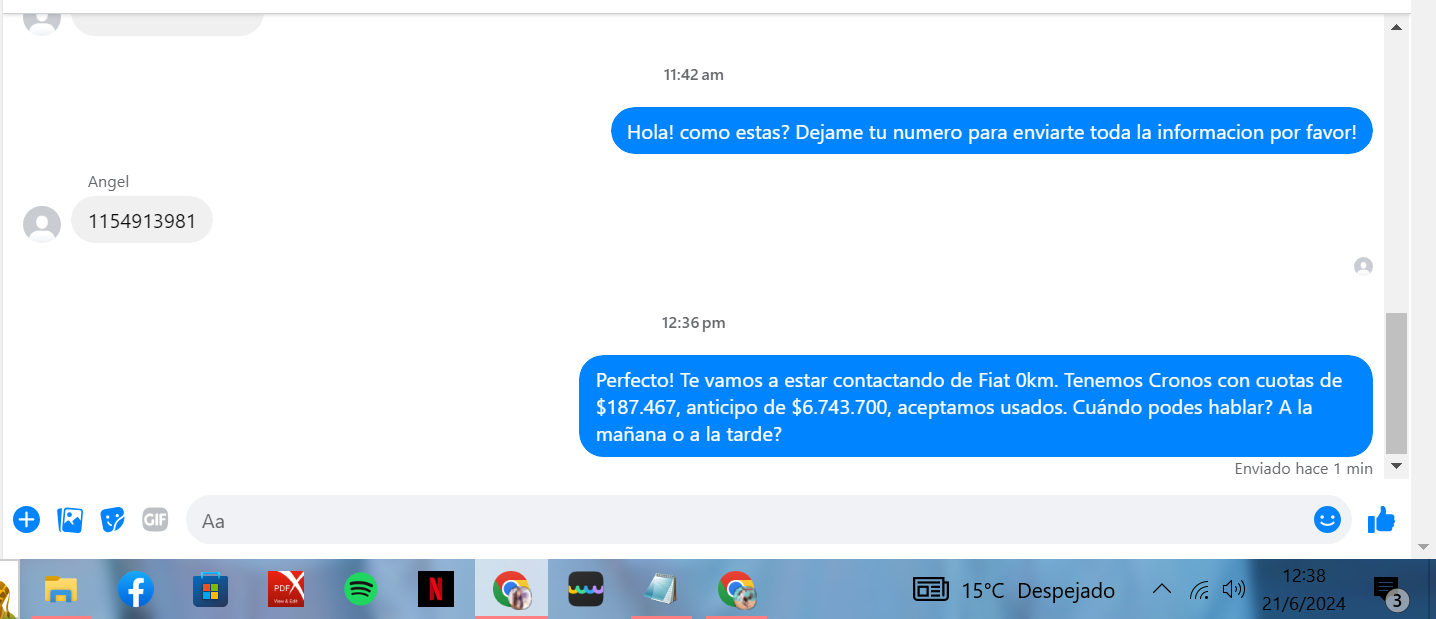1436x619 pixels.
Task: Choose a sticker from the sticker icon
Action: [x=113, y=520]
